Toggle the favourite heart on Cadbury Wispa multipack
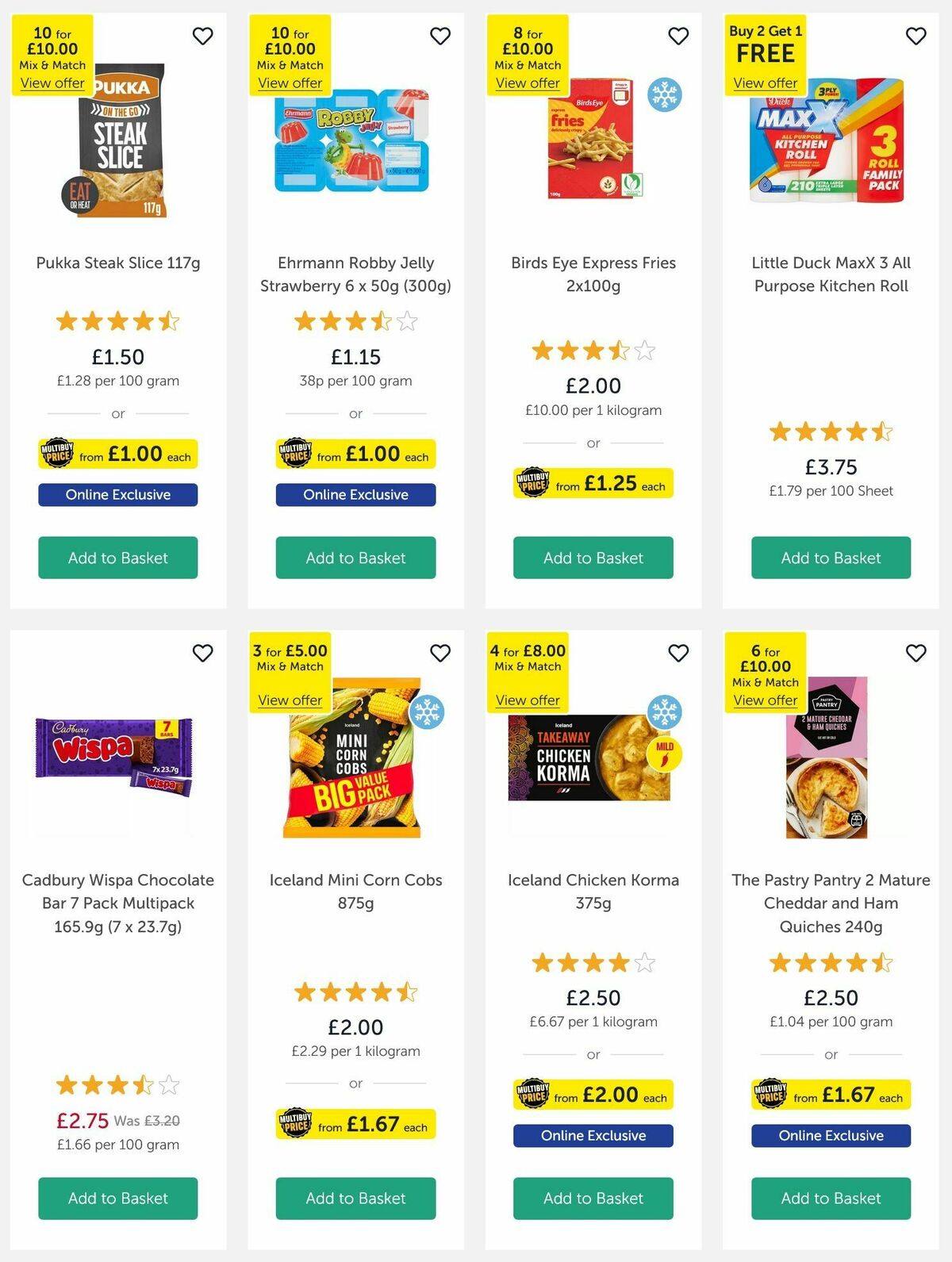This screenshot has width=952, height=1262. (203, 653)
